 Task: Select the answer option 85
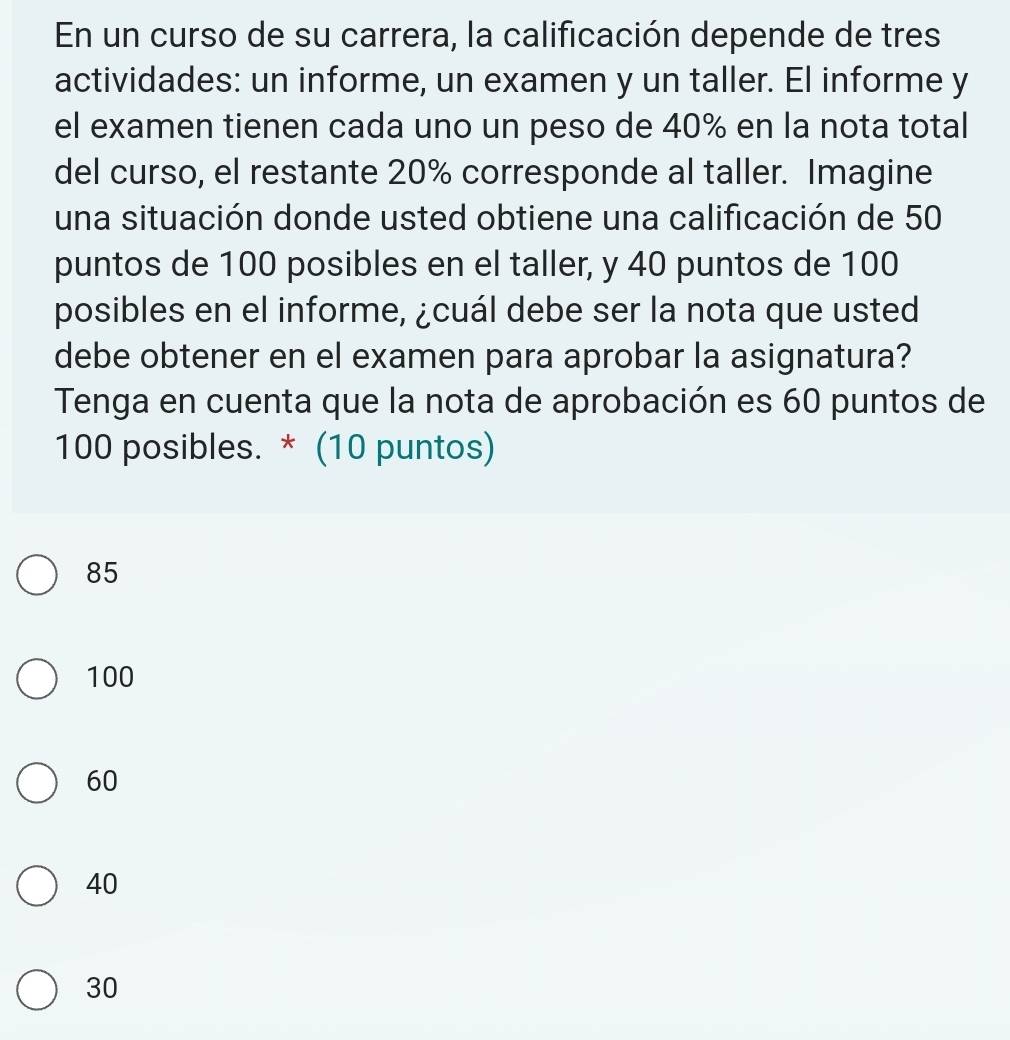click(38, 575)
